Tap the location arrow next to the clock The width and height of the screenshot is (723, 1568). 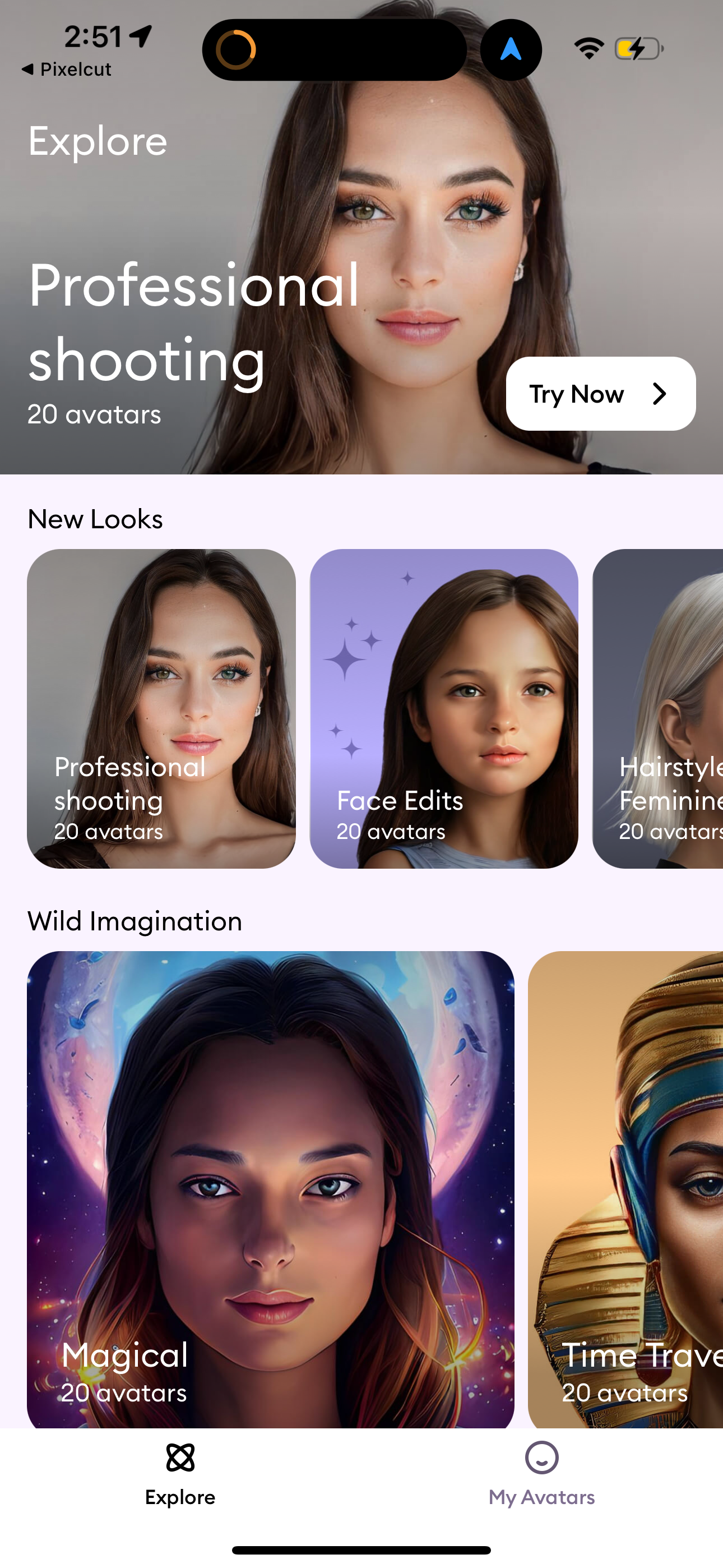coord(139,36)
